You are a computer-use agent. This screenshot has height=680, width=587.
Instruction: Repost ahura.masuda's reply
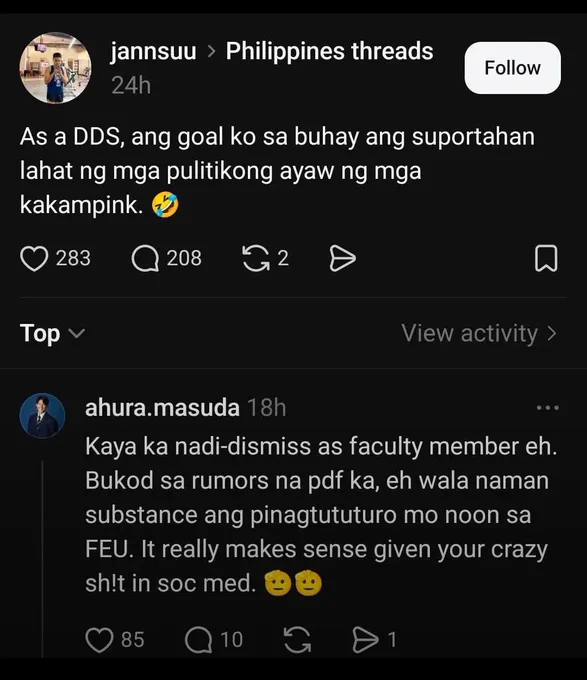(x=297, y=640)
